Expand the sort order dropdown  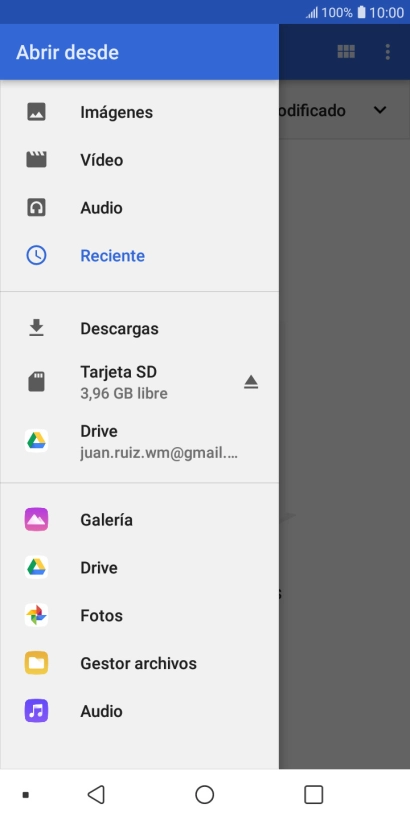click(380, 110)
